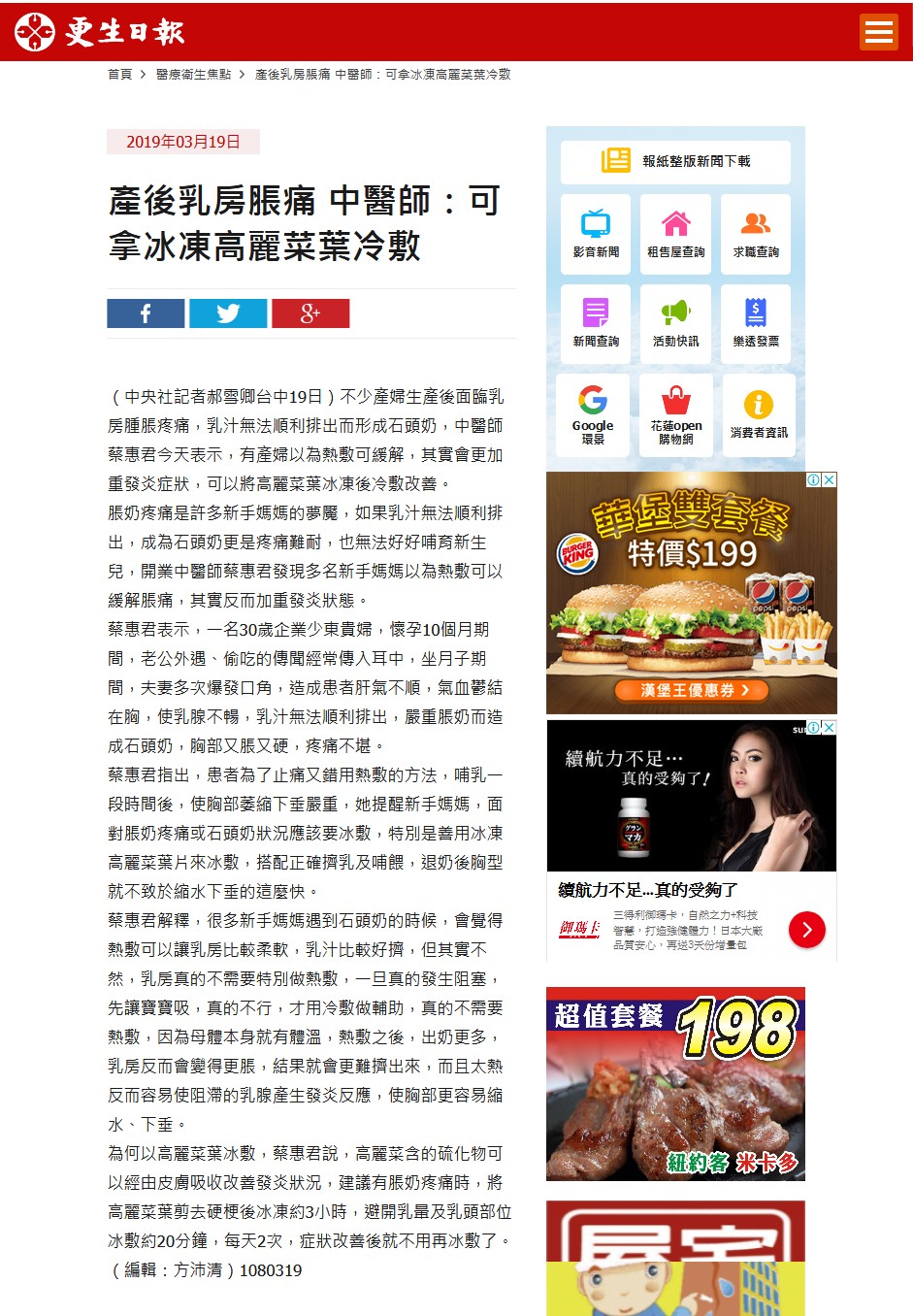Tap the red arrow on 御瑪卡 ad
The image size is (913, 1316).
point(806,930)
